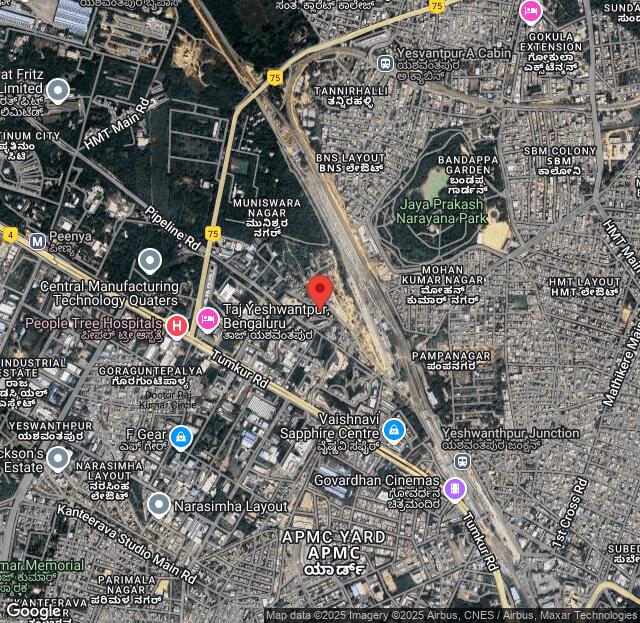This screenshot has width=640, height=623.
Task: Select the Taj Yeshwantpur hotel pin
Action: [x=208, y=319]
